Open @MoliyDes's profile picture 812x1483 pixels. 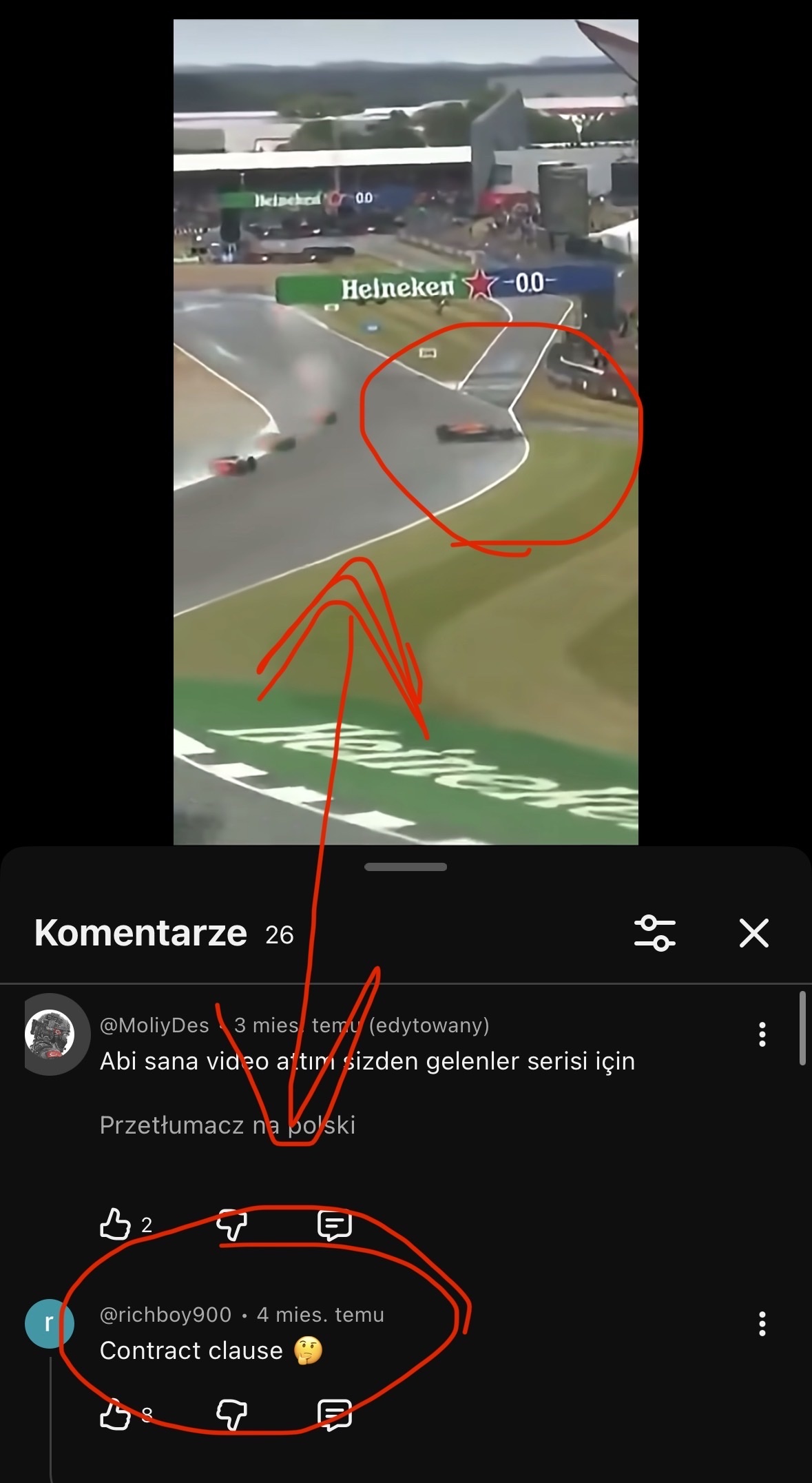click(50, 1034)
